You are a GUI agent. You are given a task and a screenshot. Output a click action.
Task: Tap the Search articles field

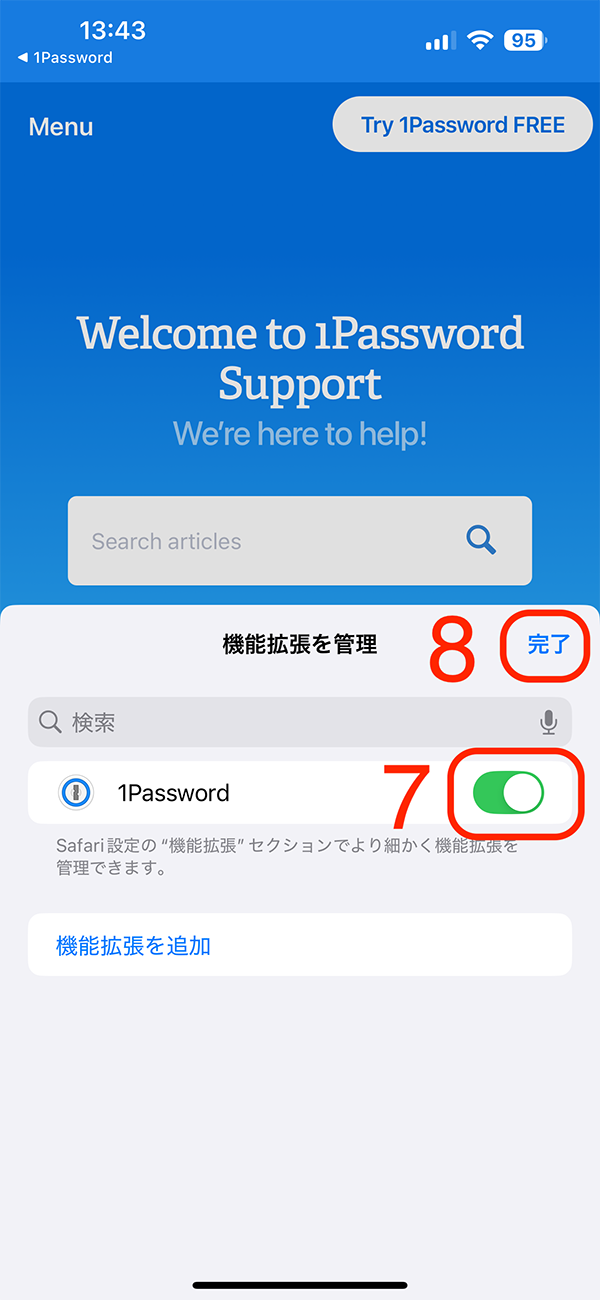pyautogui.click(x=300, y=541)
